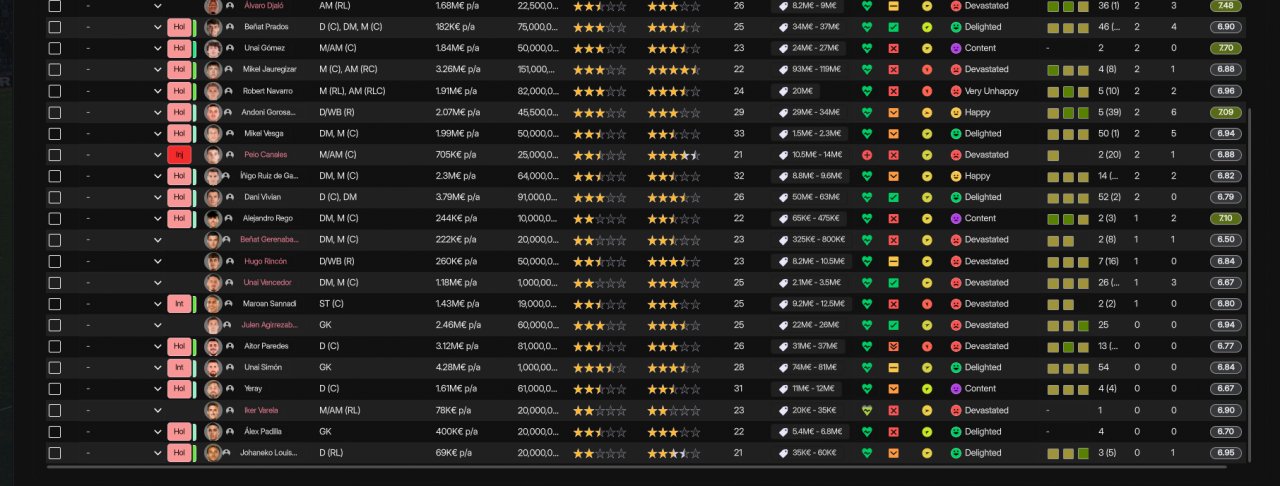Image resolution: width=1280 pixels, height=486 pixels.
Task: Open the dropdown arrow on Dani Vivian's row
Action: 158,197
